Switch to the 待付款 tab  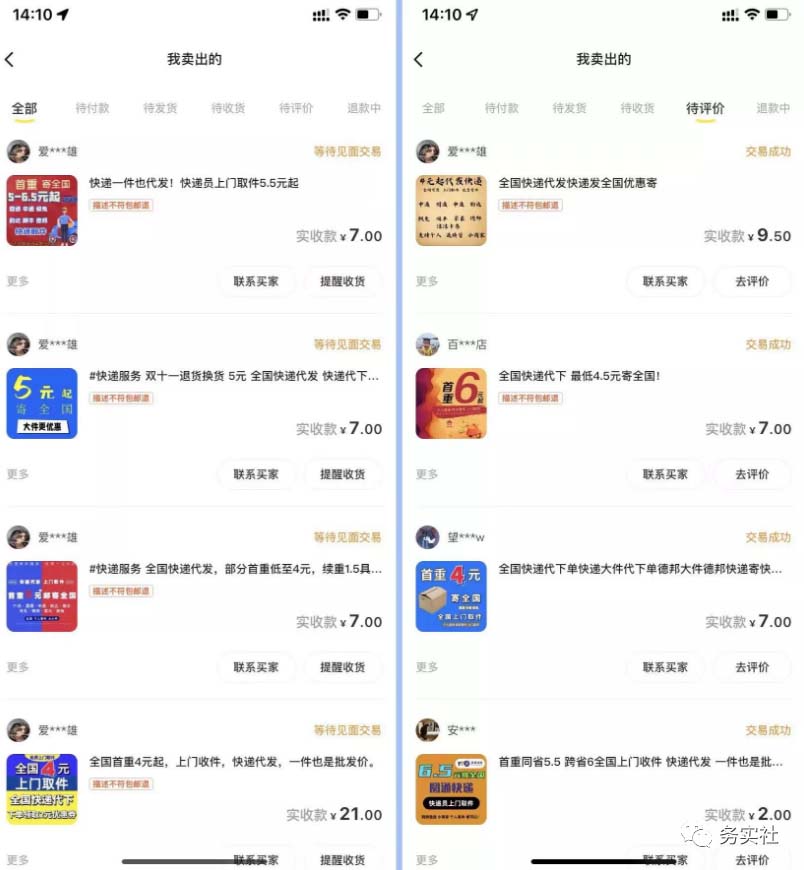coord(92,109)
